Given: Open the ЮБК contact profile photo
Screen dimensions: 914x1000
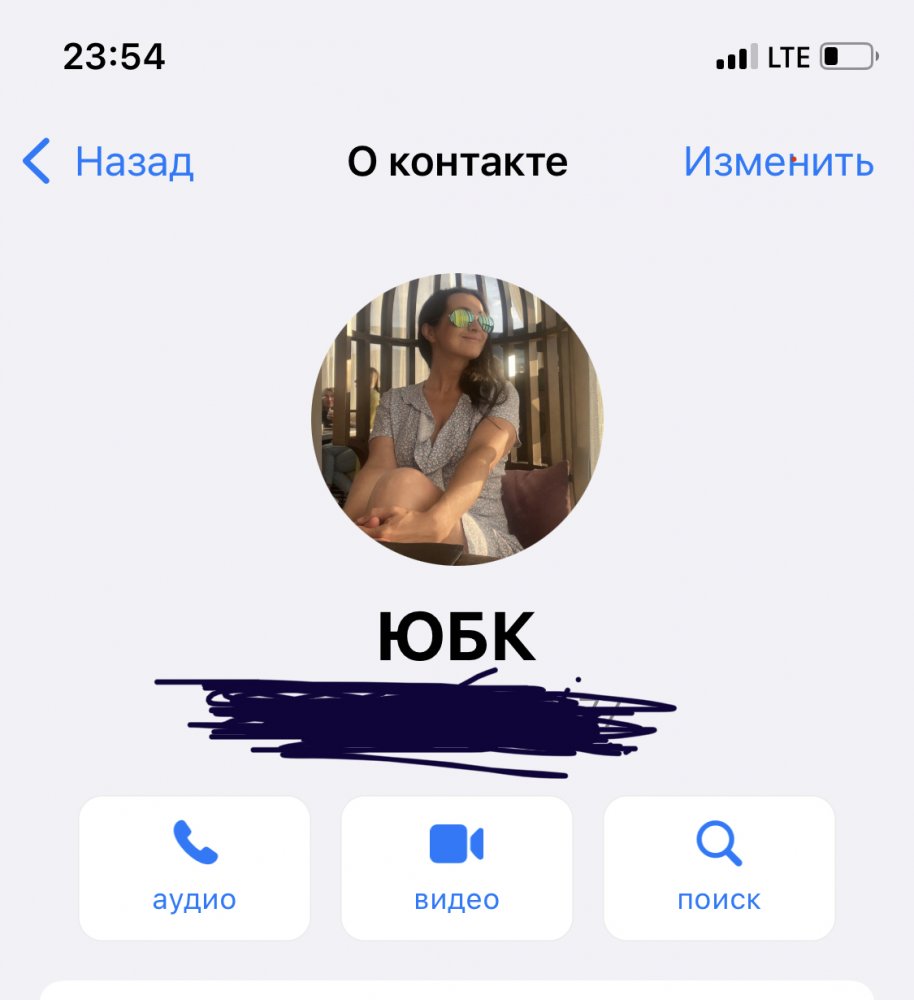Looking at the screenshot, I should tap(457, 419).
